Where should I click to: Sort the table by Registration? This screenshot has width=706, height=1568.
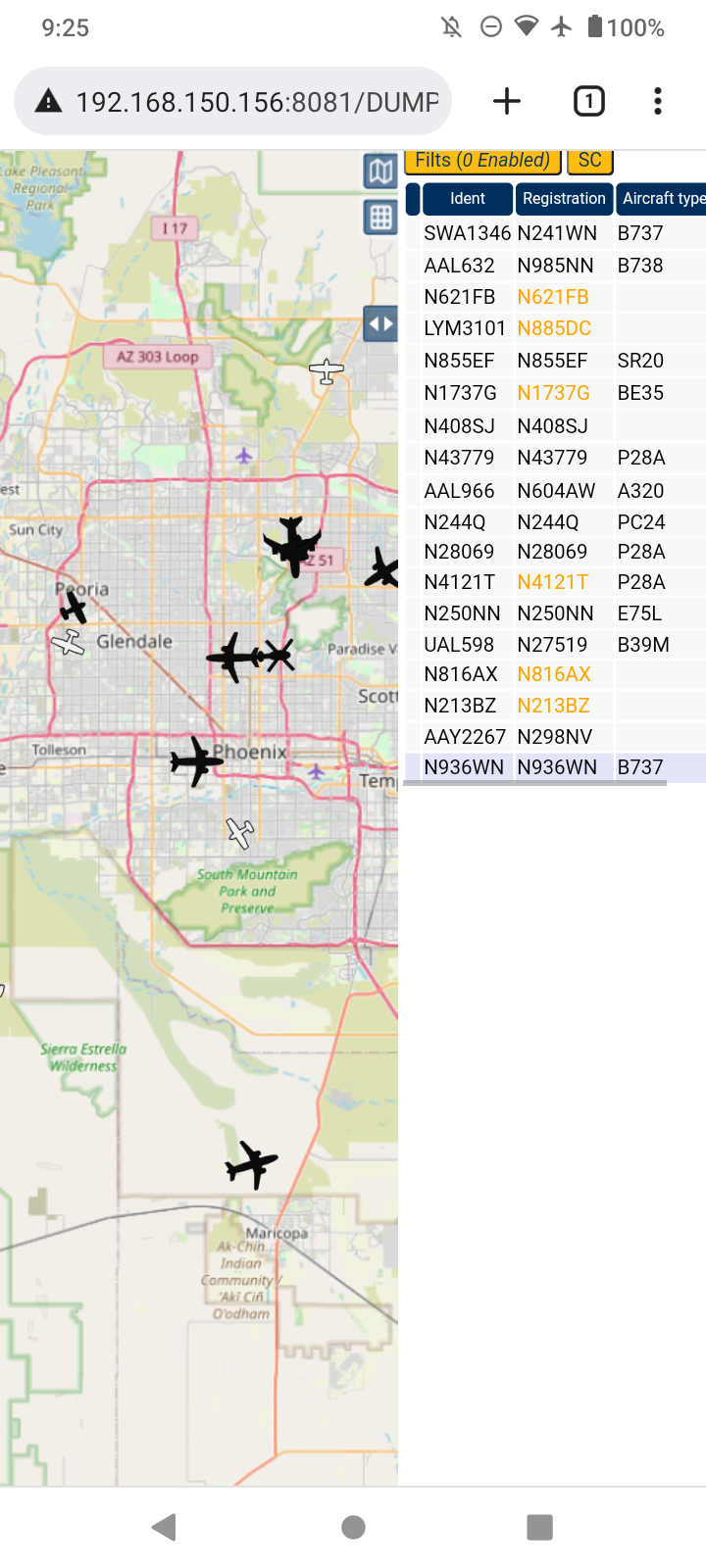coord(564,199)
